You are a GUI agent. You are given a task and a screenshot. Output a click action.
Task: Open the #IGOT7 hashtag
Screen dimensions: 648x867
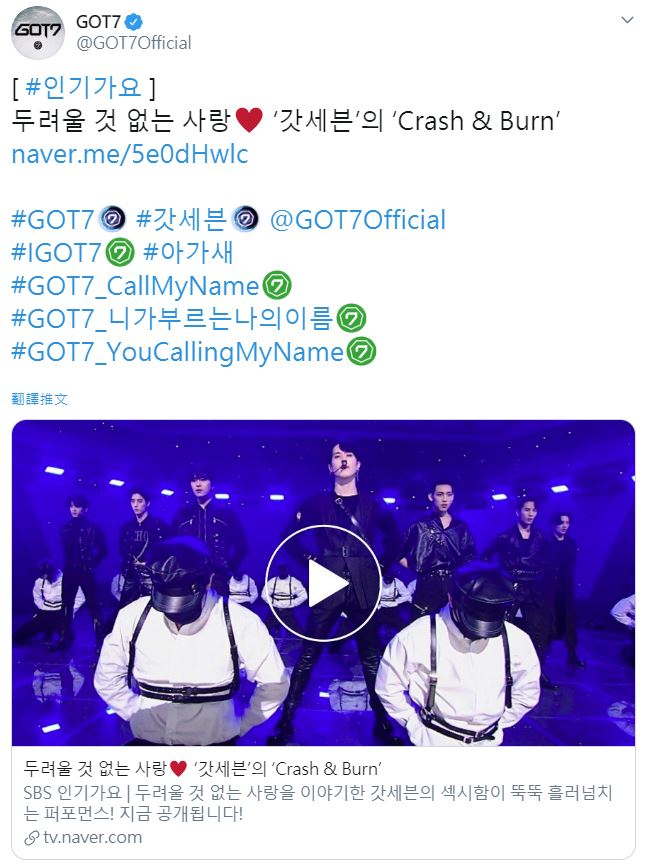(56, 252)
